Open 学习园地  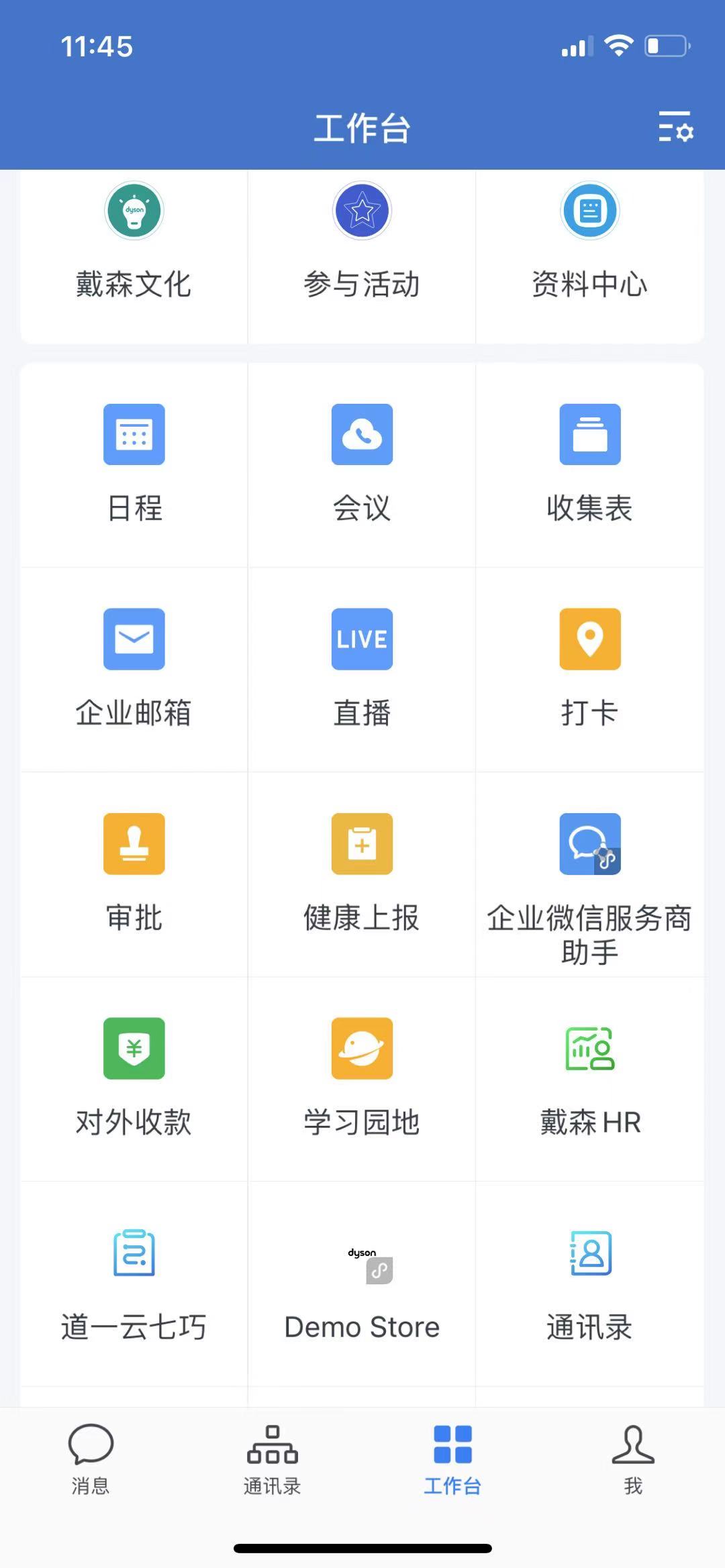click(362, 1079)
